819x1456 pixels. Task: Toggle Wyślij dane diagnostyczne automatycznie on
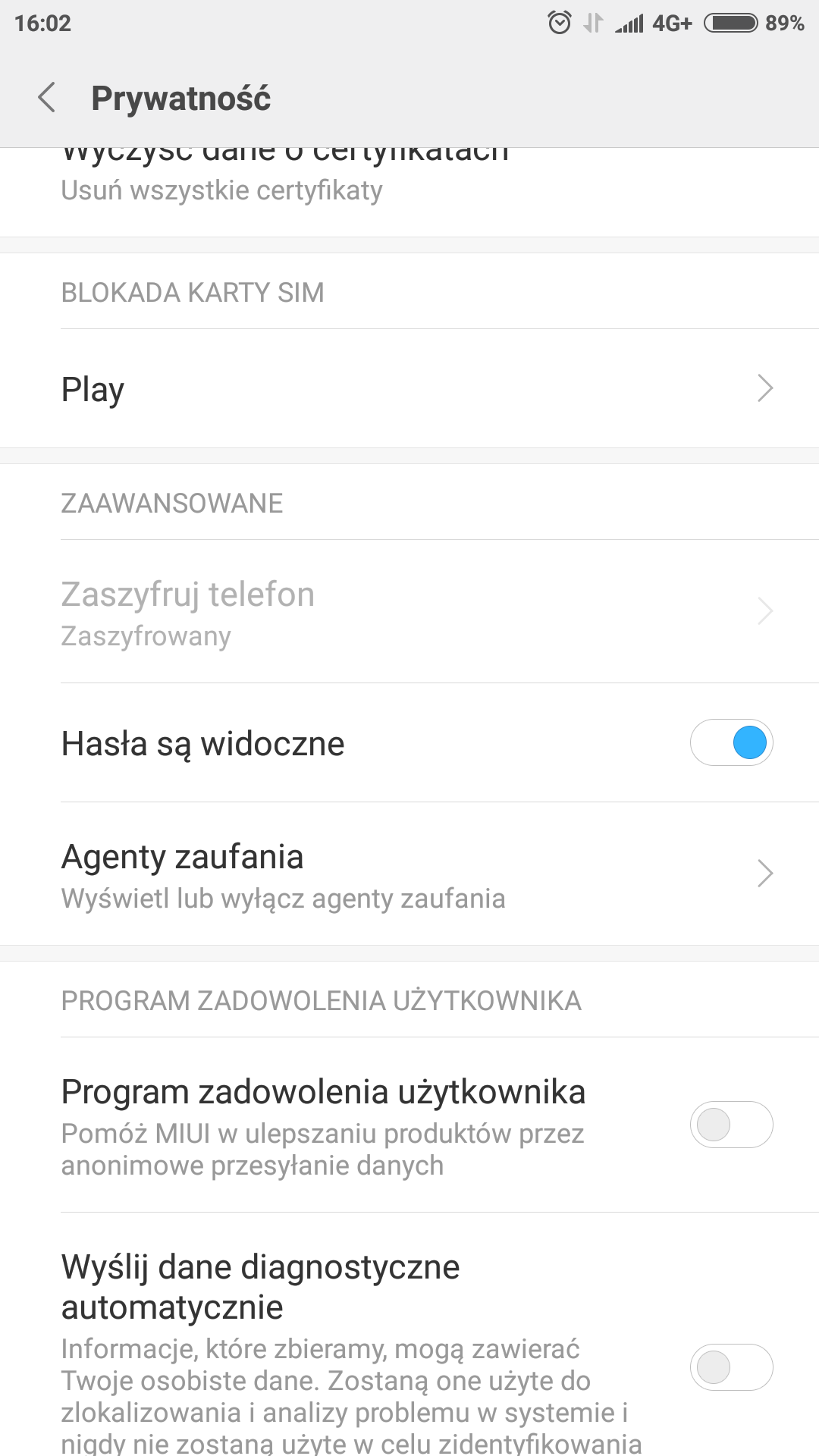coord(731,1367)
